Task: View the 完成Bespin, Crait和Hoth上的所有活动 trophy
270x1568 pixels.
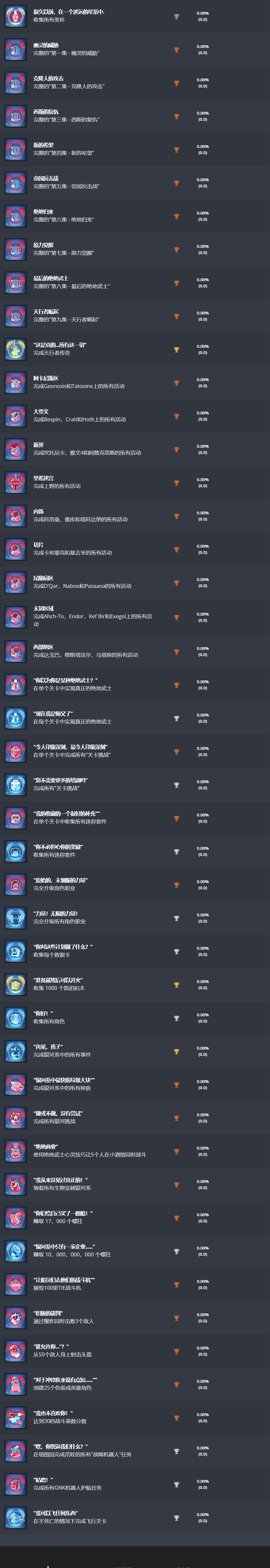Action: tap(91, 416)
